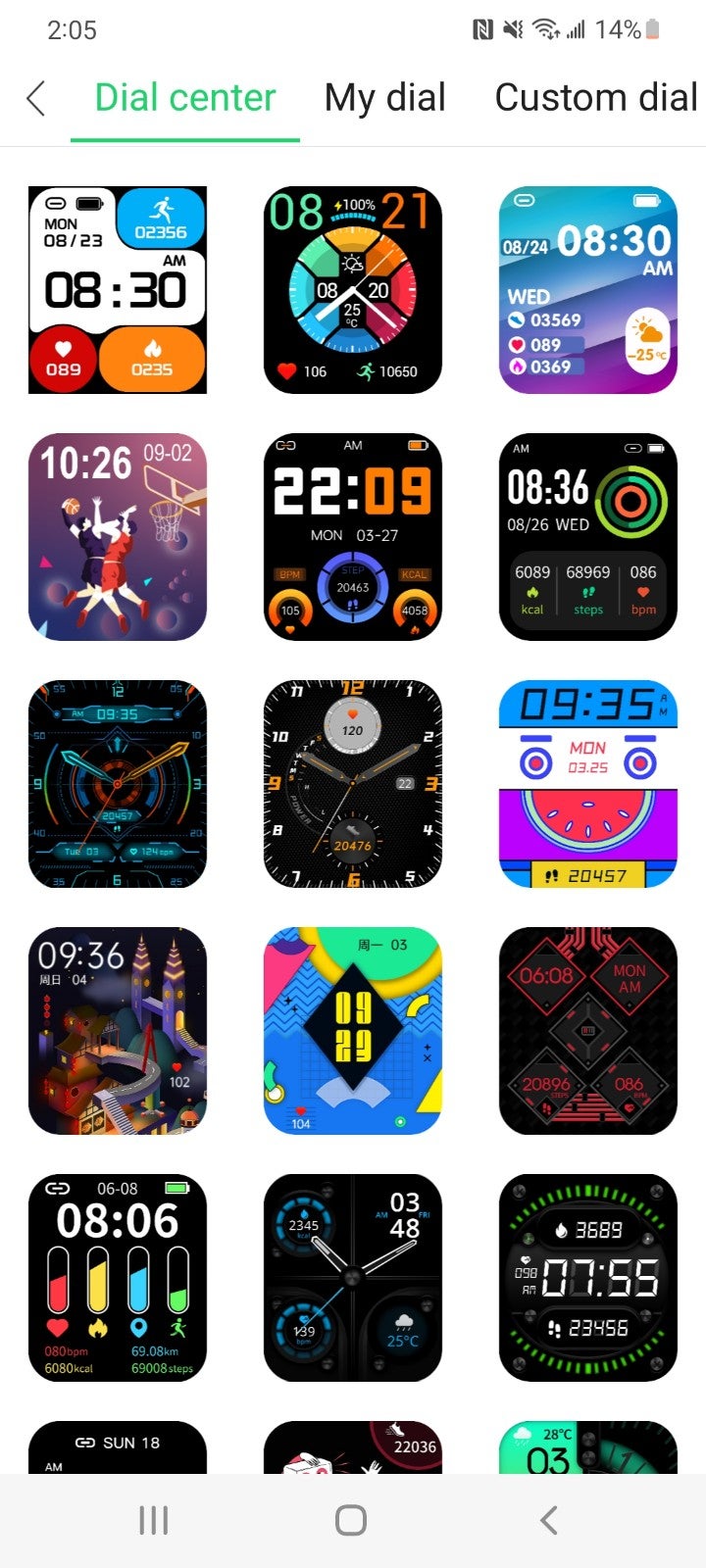Screen dimensions: 706x1568
Task: Open the watermelon dial showing 09:35
Action: [x=588, y=784]
